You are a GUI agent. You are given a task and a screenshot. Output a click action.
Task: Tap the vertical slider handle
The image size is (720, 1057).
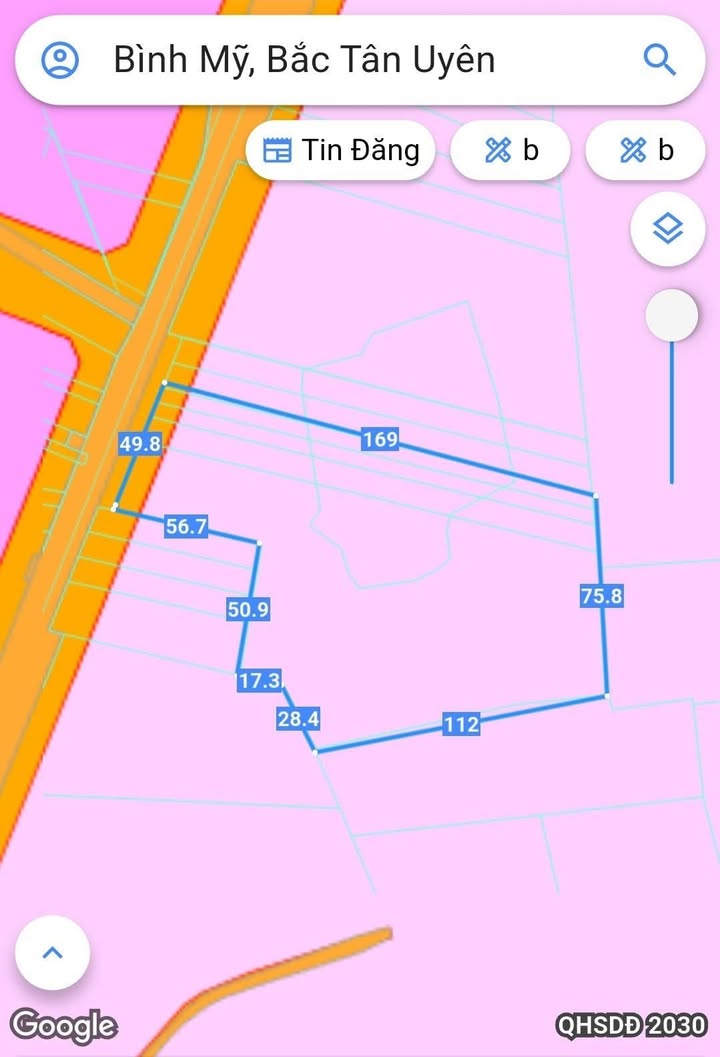(x=671, y=316)
